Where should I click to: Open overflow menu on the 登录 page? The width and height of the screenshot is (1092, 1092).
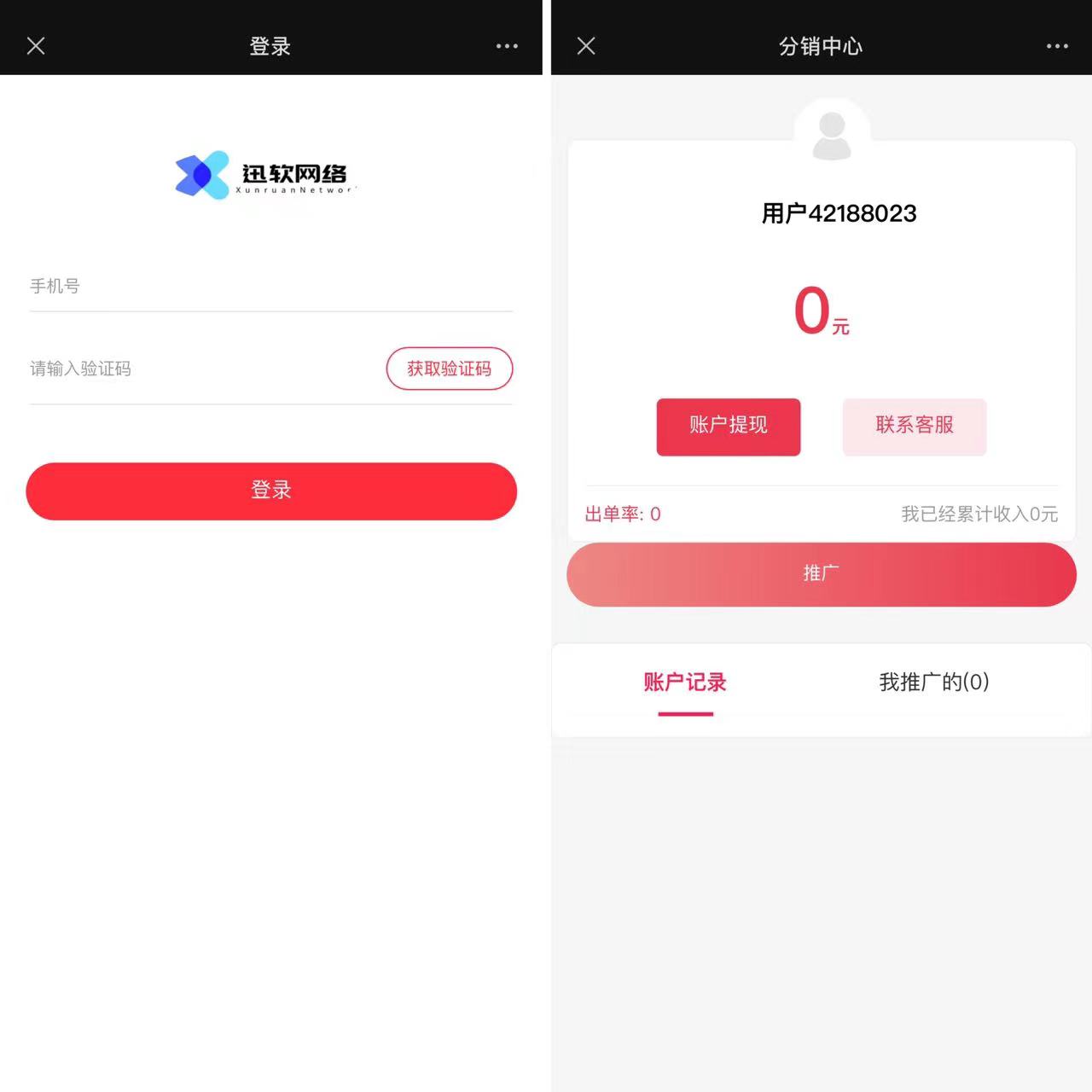coord(507,46)
